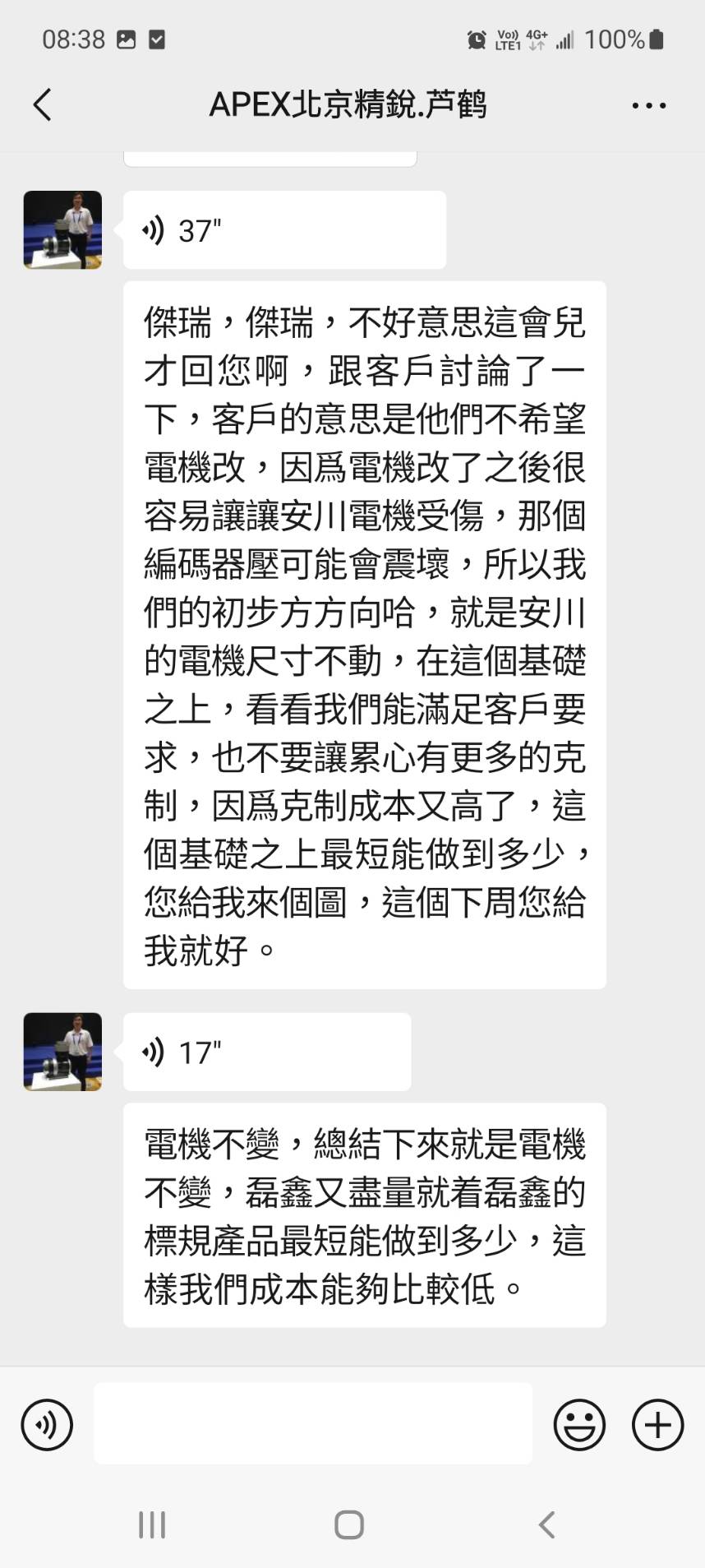The image size is (705, 1568).
Task: Open the chat overflow menu
Action: (648, 105)
